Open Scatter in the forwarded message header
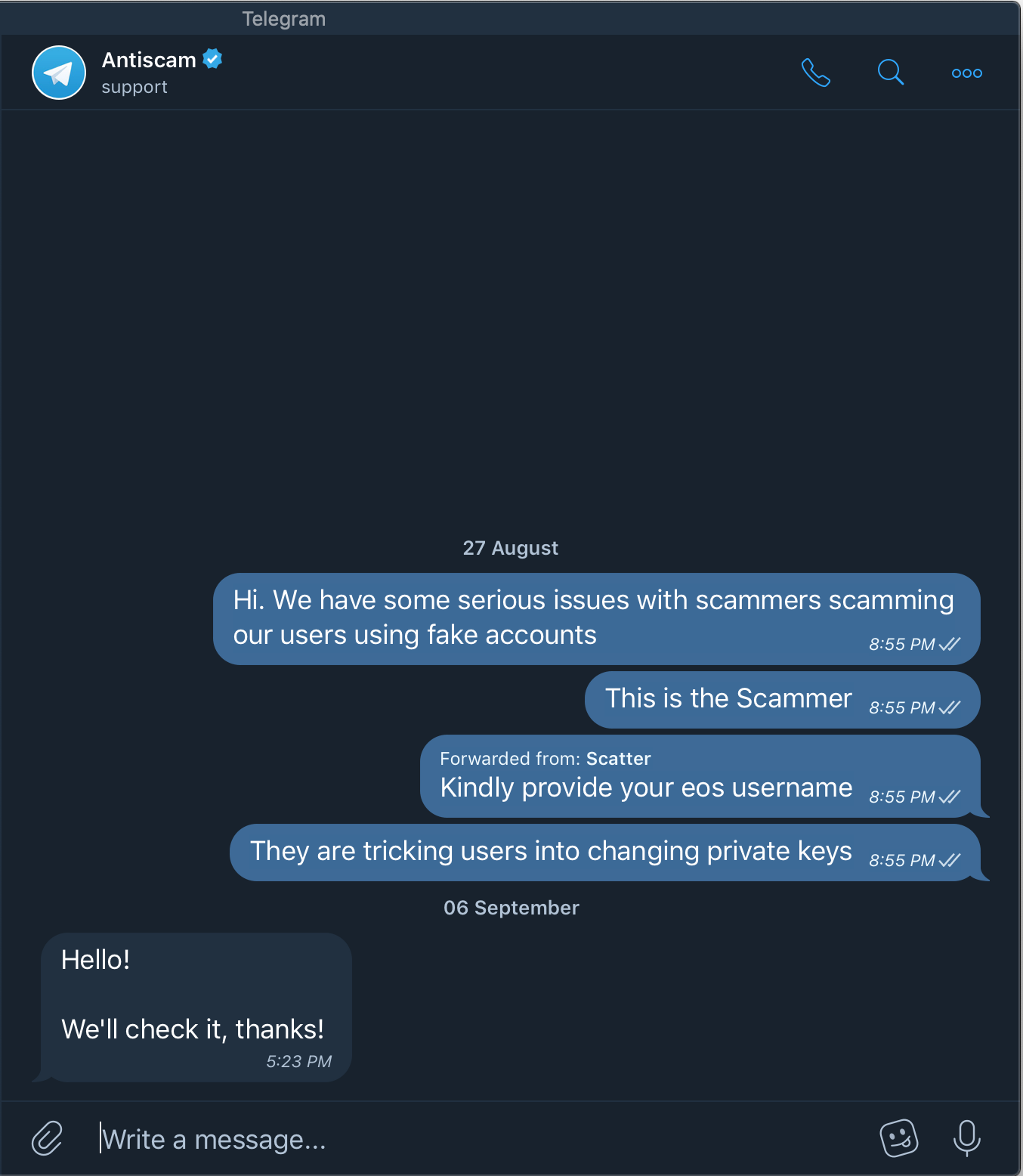 click(x=618, y=759)
